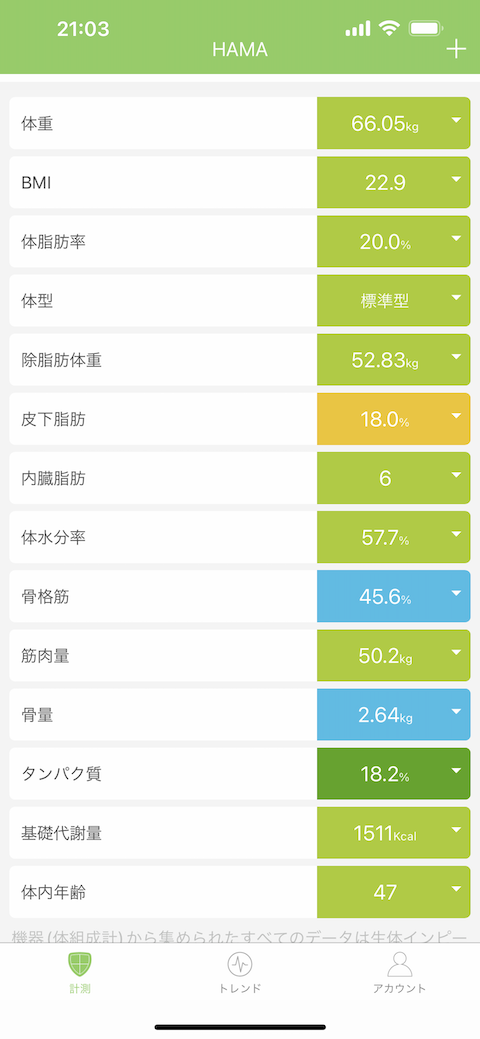The width and height of the screenshot is (480, 1039).
Task: Select the 計測 tab
Action: 80,973
